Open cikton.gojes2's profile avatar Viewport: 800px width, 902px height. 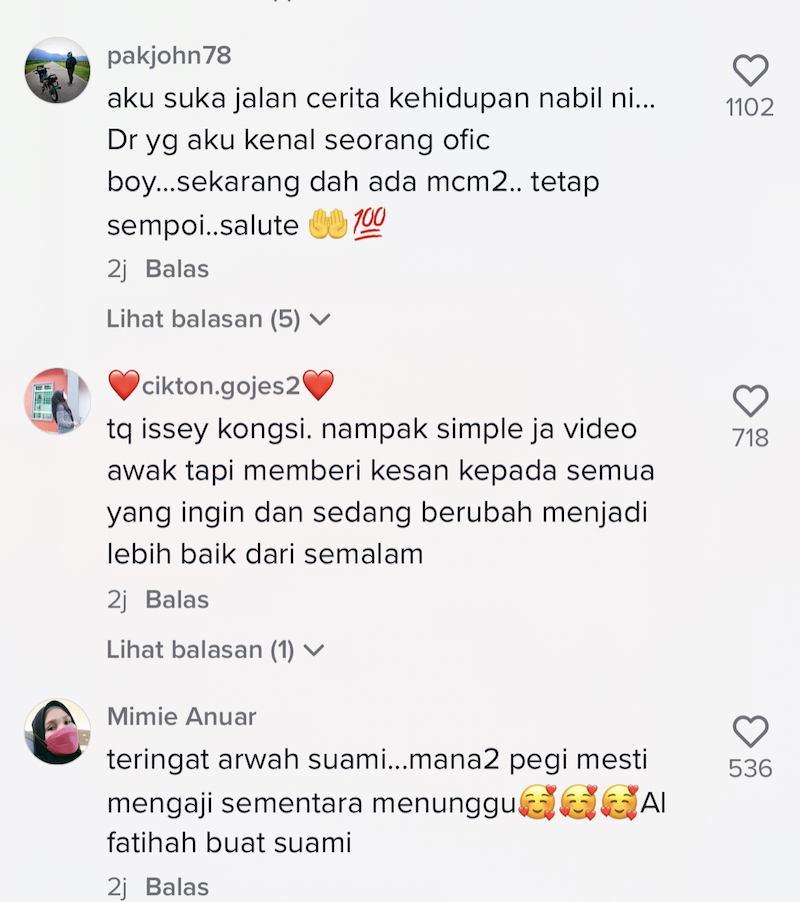[x=57, y=401]
